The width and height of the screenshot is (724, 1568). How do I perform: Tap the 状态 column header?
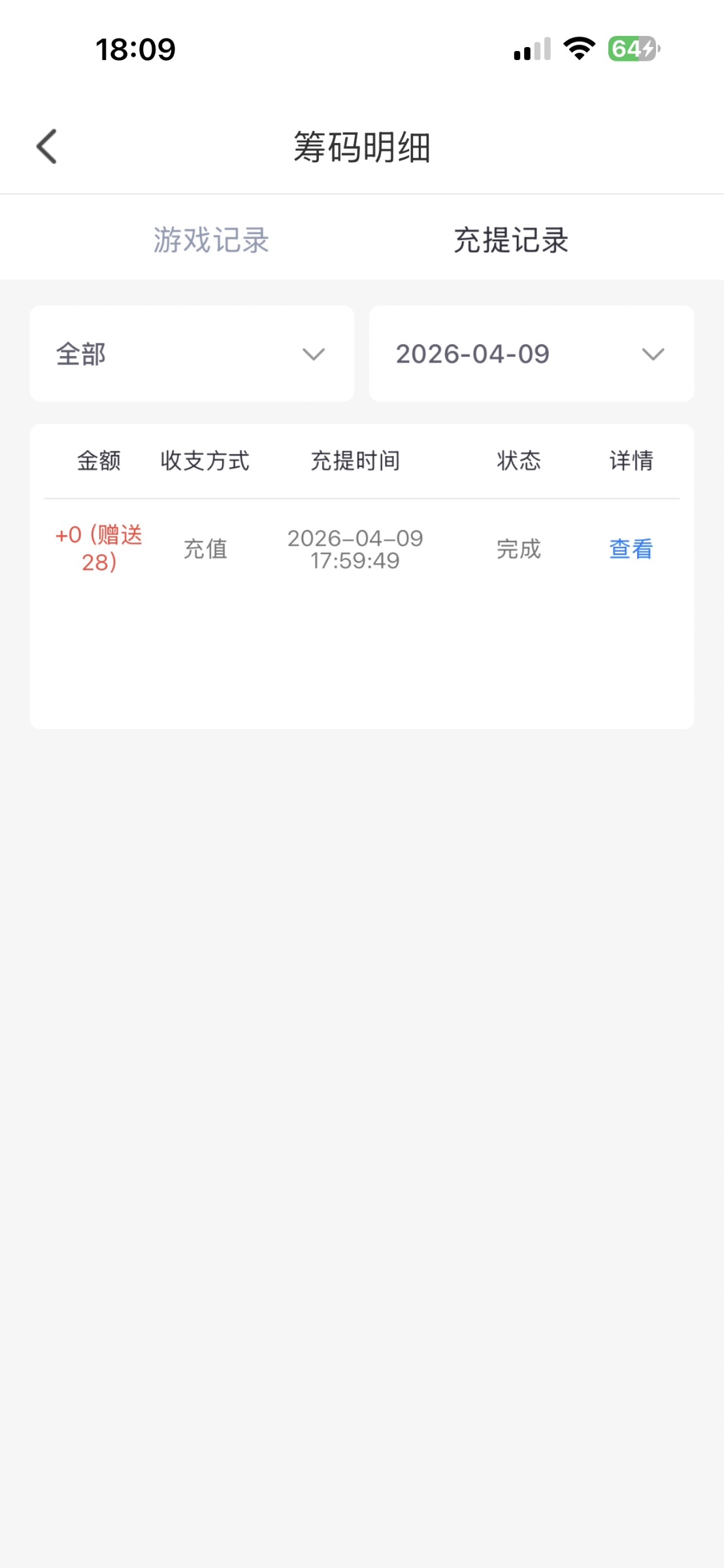518,461
